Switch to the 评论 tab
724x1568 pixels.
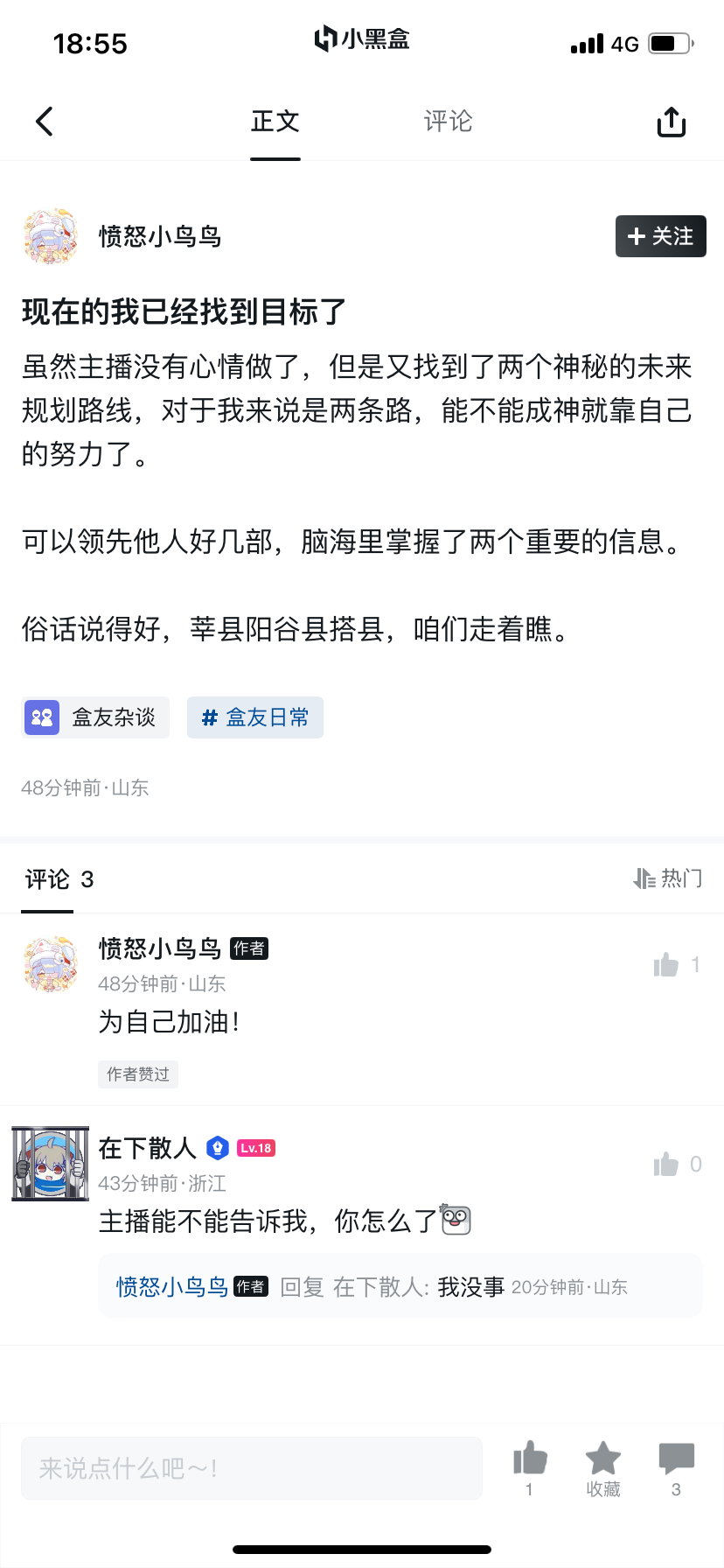448,122
